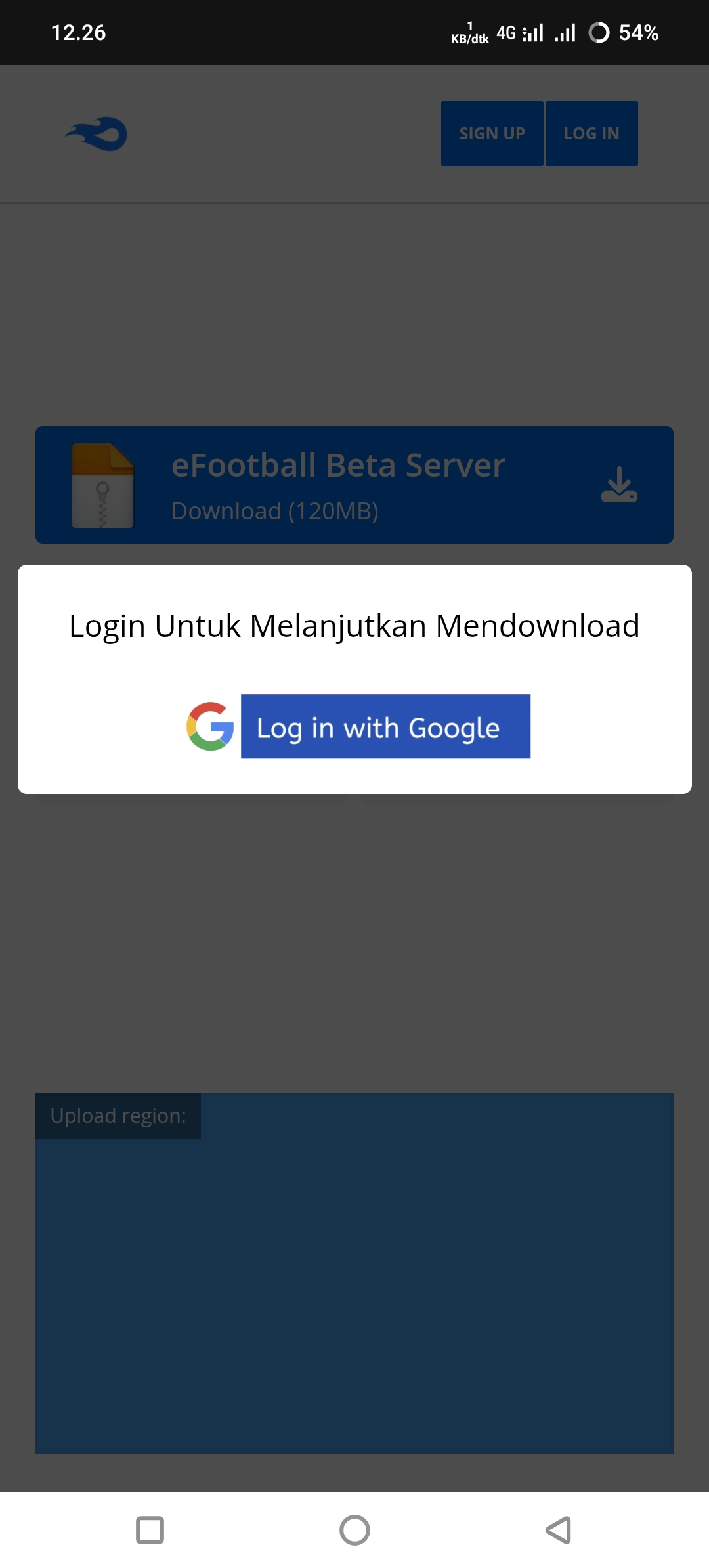Screen dimensions: 709x1568
Task: Tap the SIGN UP button
Action: 492,133
